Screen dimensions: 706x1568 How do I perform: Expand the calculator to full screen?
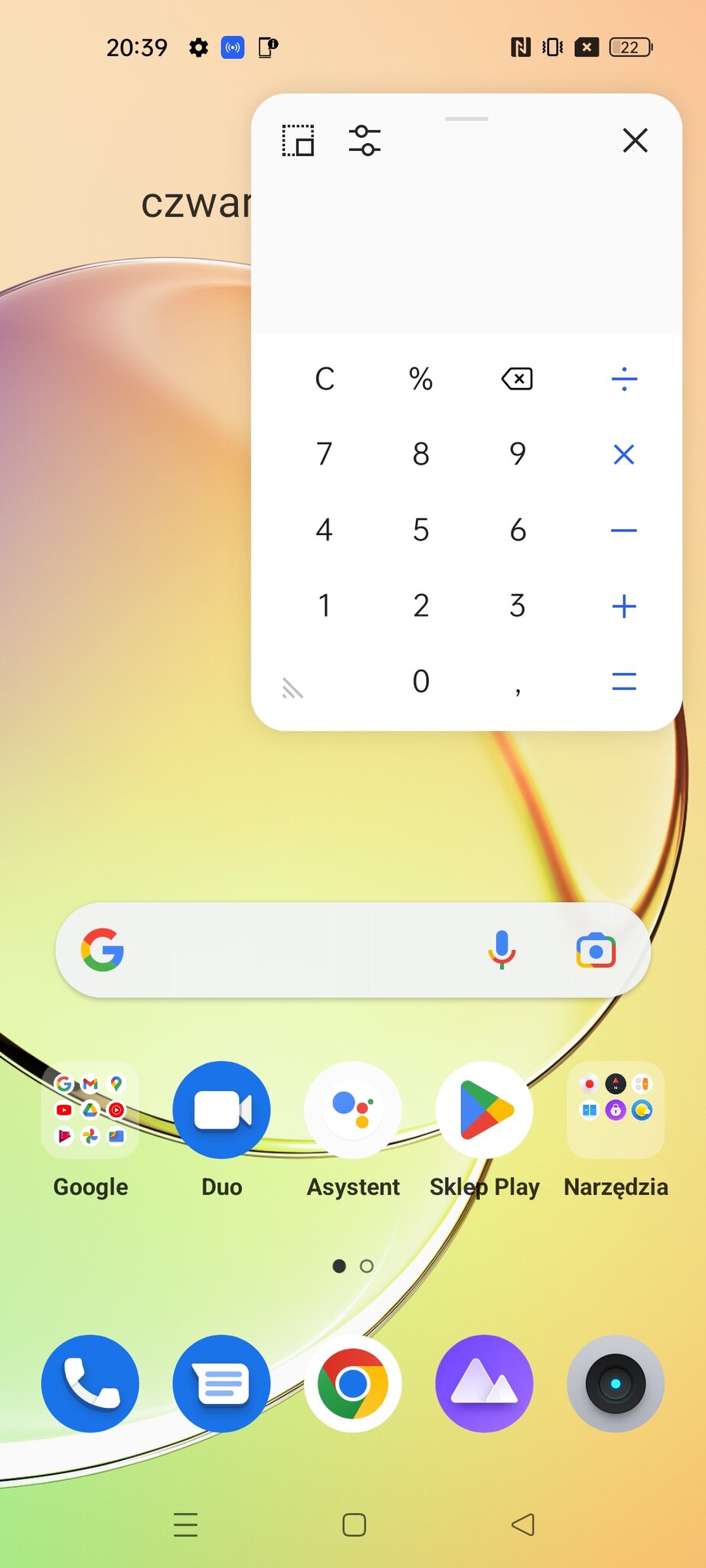click(298, 141)
